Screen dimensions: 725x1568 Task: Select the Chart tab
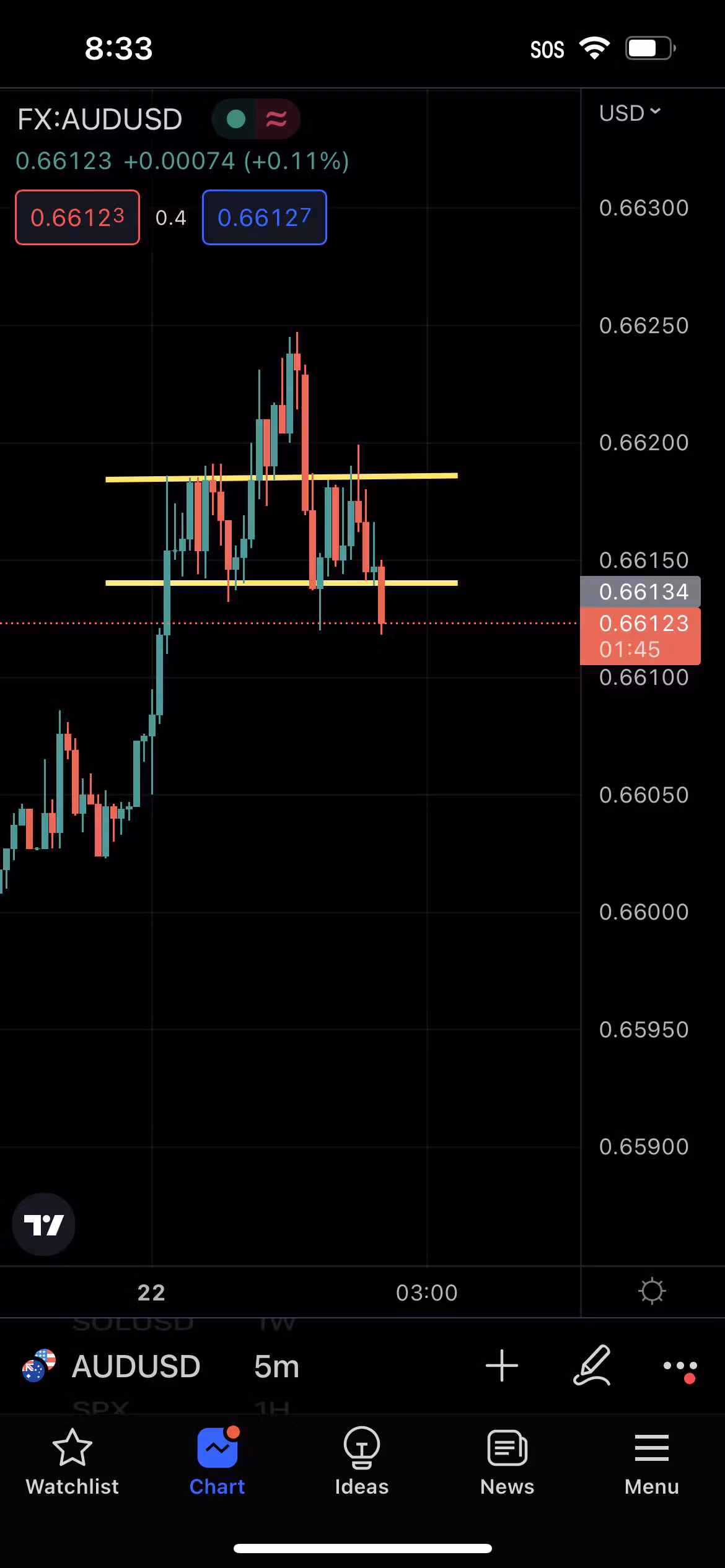point(217,1462)
